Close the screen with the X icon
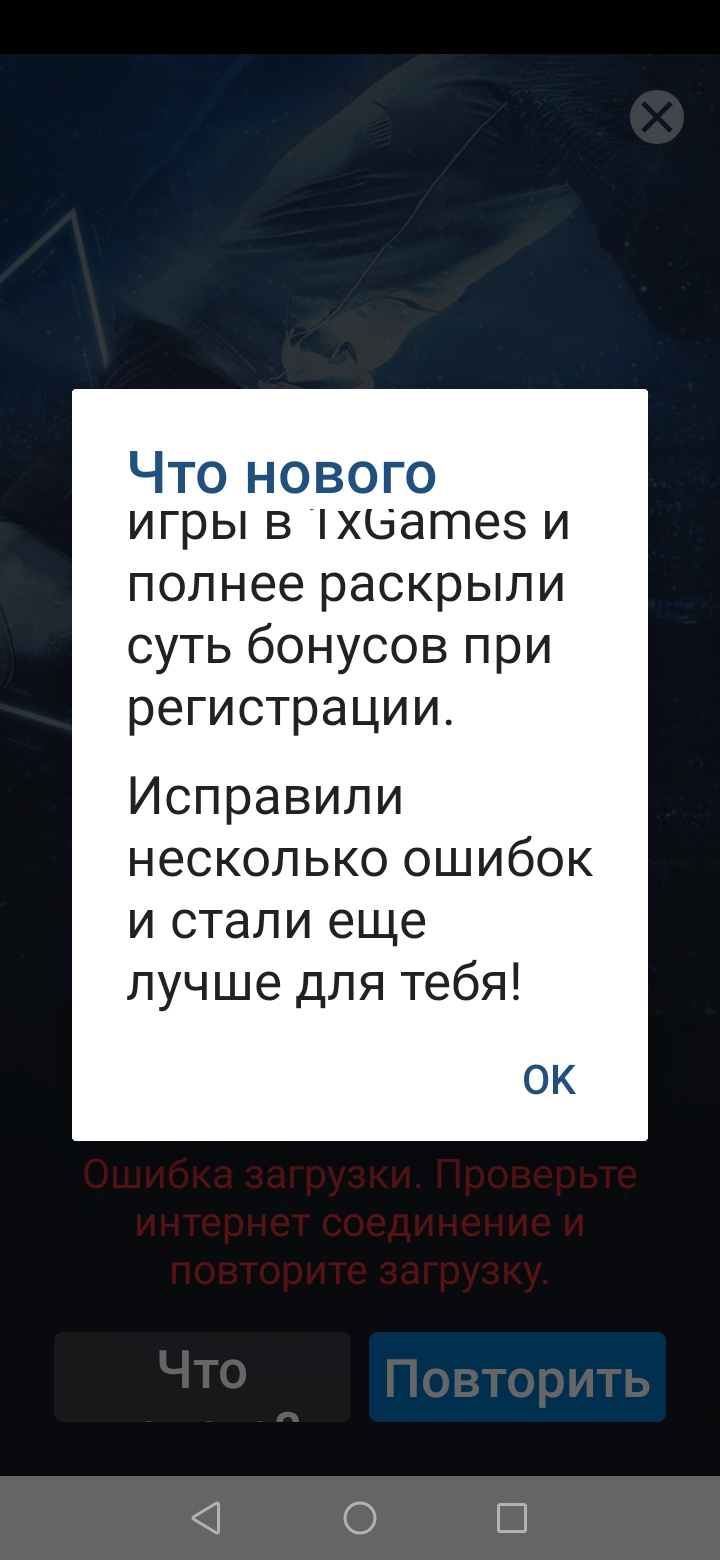720x1560 pixels. point(656,118)
